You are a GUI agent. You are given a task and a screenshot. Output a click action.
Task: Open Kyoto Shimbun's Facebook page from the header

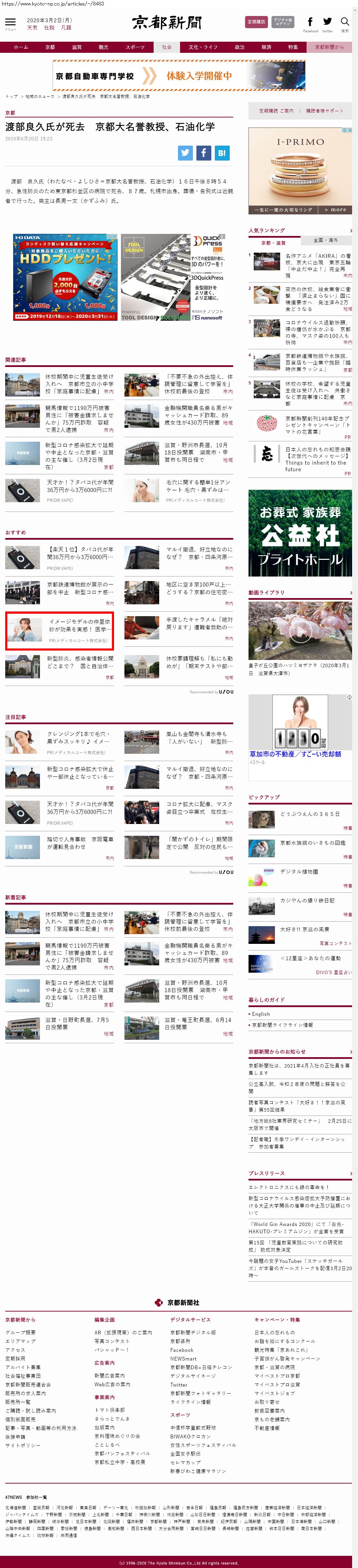point(310,23)
